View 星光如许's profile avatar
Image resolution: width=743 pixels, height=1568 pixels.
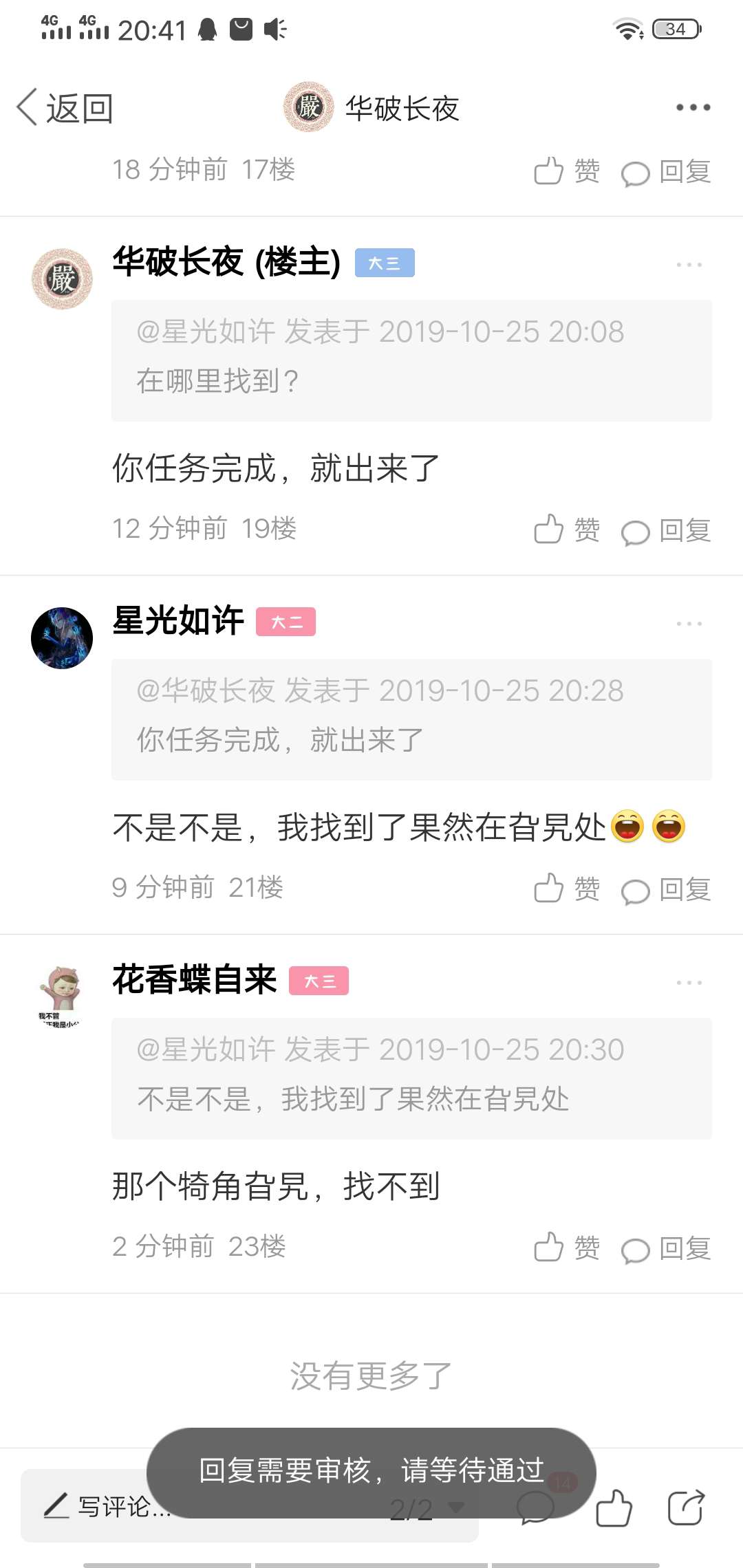(x=62, y=638)
